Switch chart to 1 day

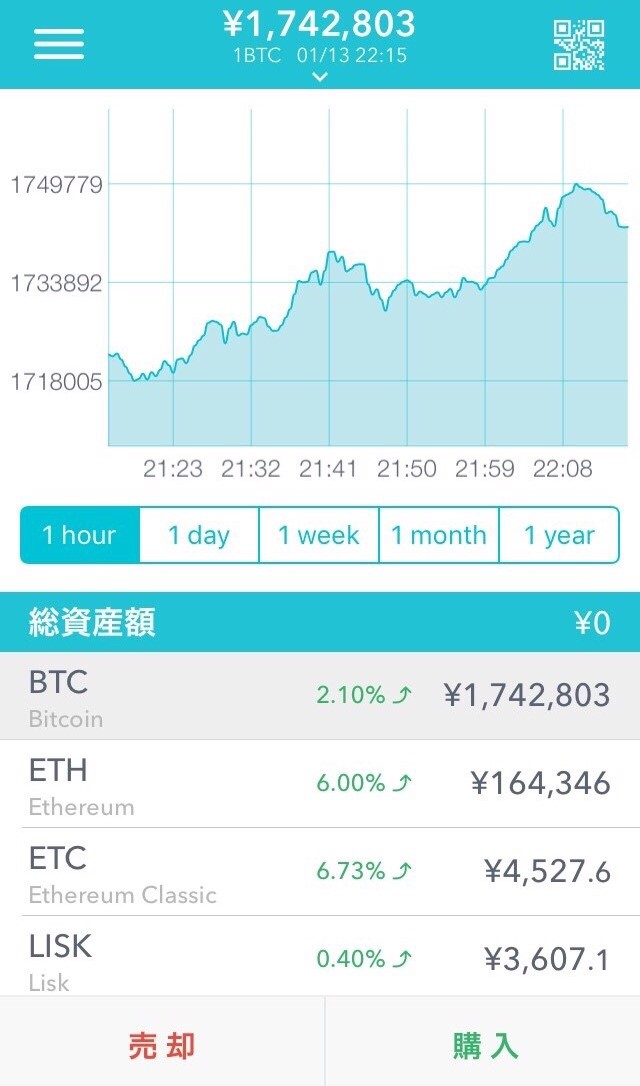pyautogui.click(x=199, y=535)
